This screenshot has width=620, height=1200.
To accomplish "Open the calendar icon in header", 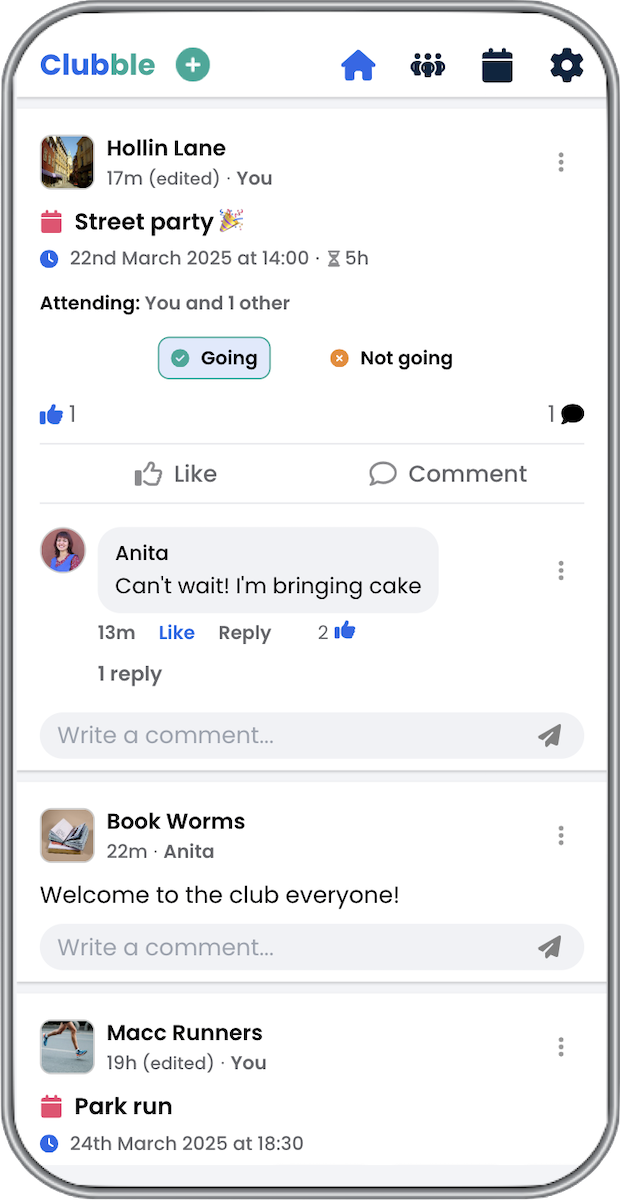I will (x=497, y=66).
